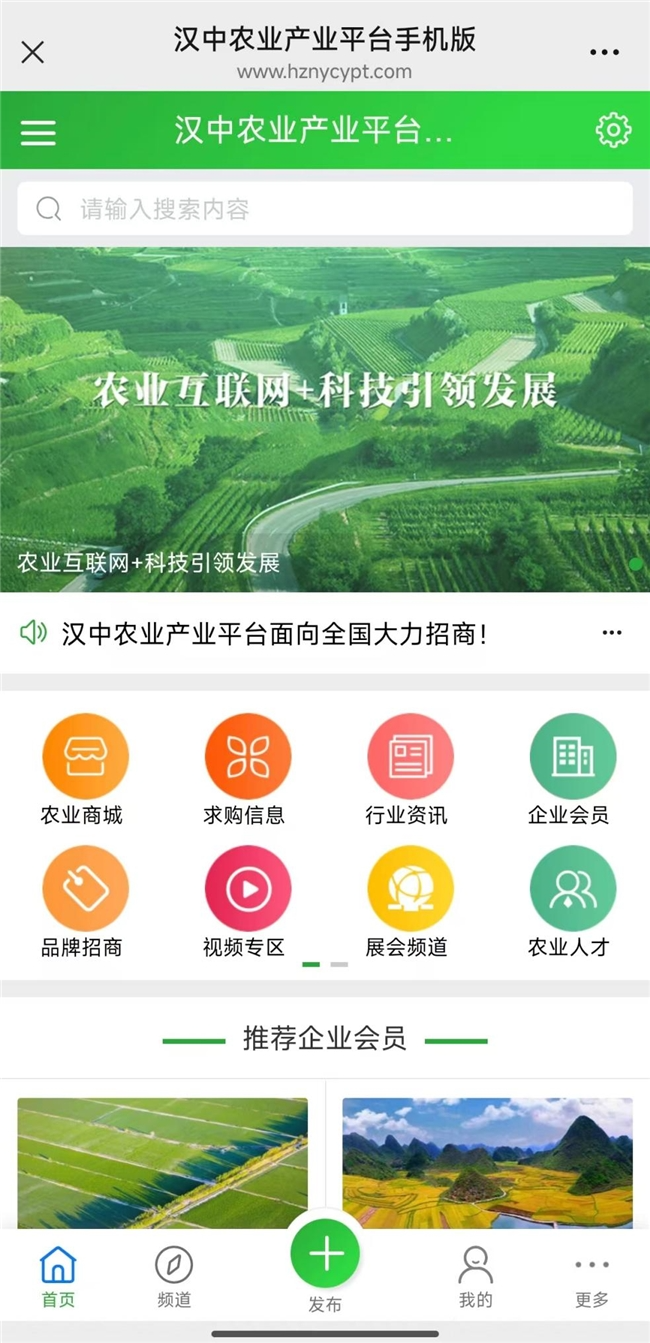Open the settings gear icon
Viewport: 650px width, 1343px height.
[613, 130]
